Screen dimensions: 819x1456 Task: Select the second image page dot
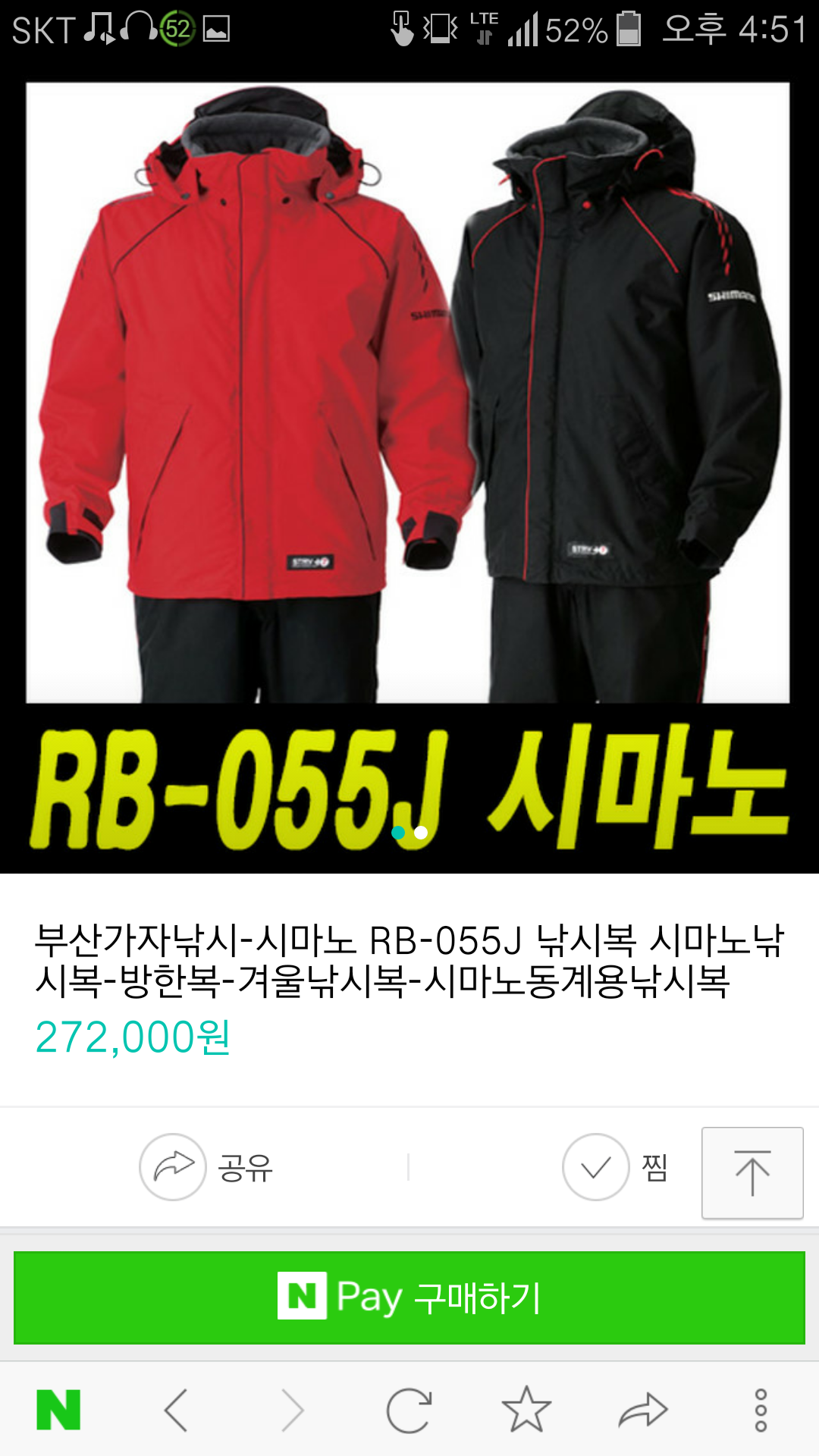tap(421, 833)
